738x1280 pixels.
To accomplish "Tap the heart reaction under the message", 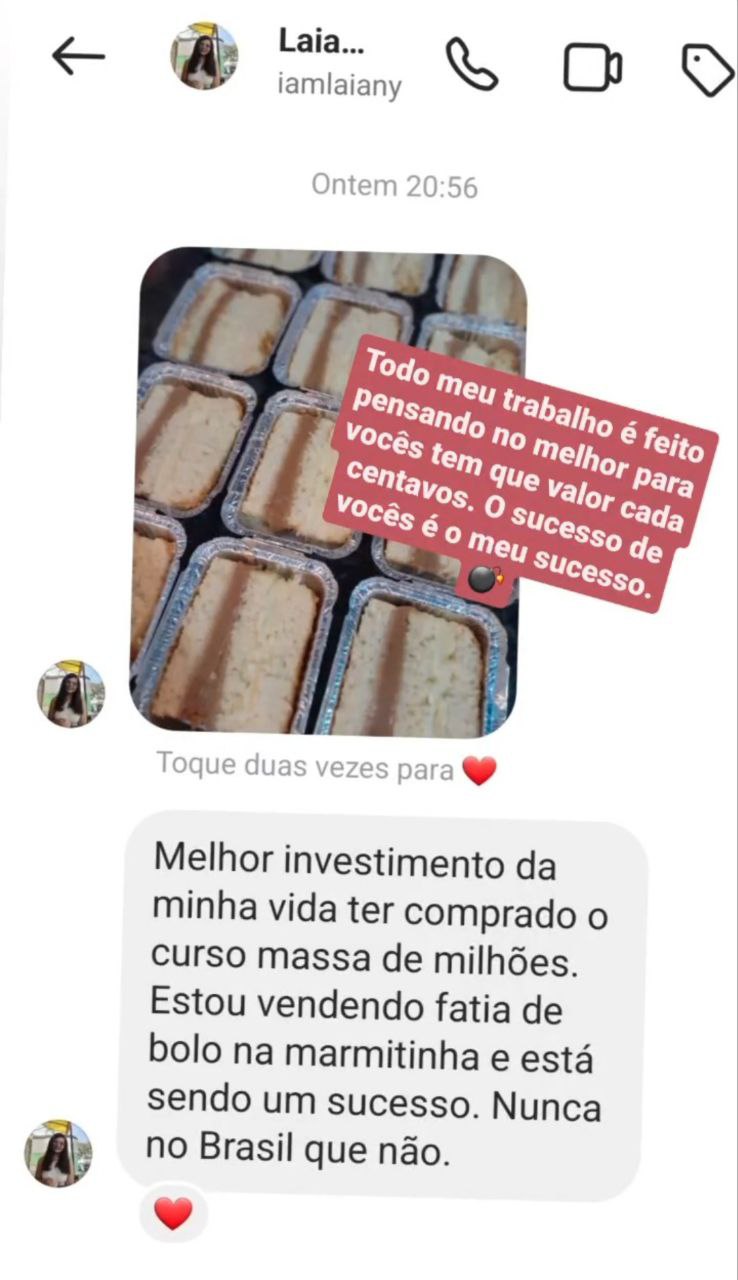I will point(173,1213).
